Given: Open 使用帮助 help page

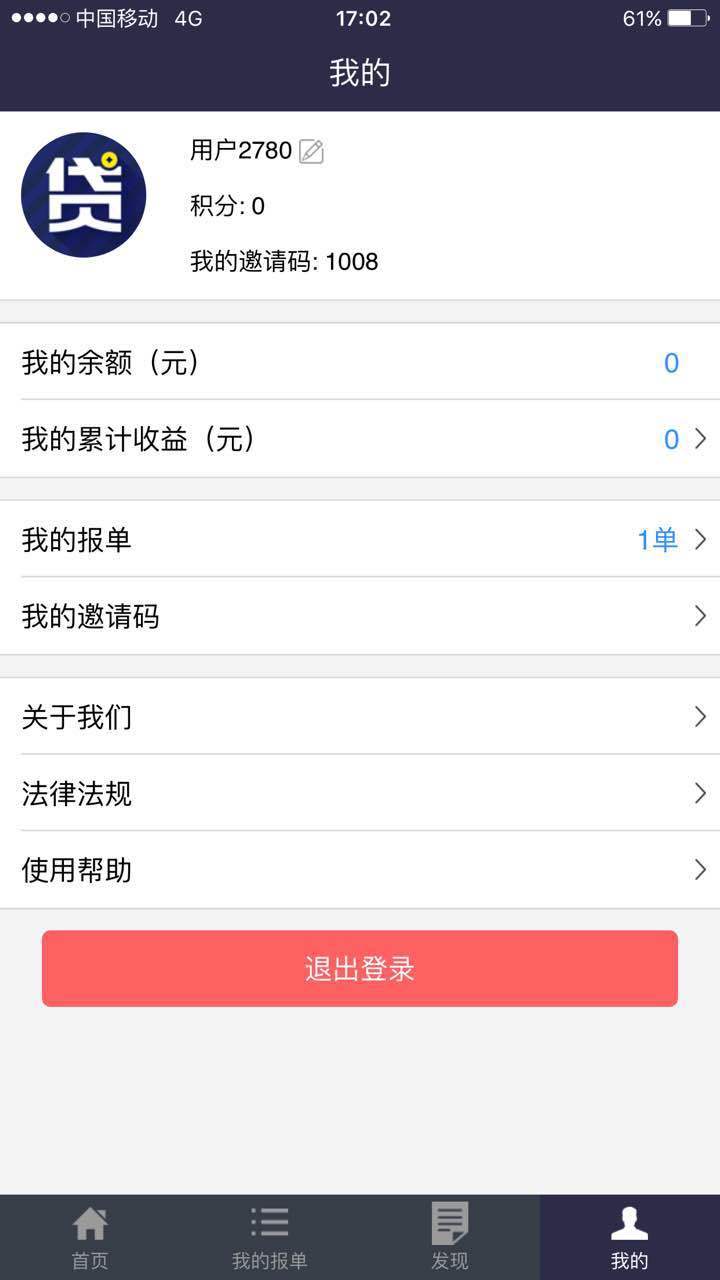Looking at the screenshot, I should click(360, 870).
